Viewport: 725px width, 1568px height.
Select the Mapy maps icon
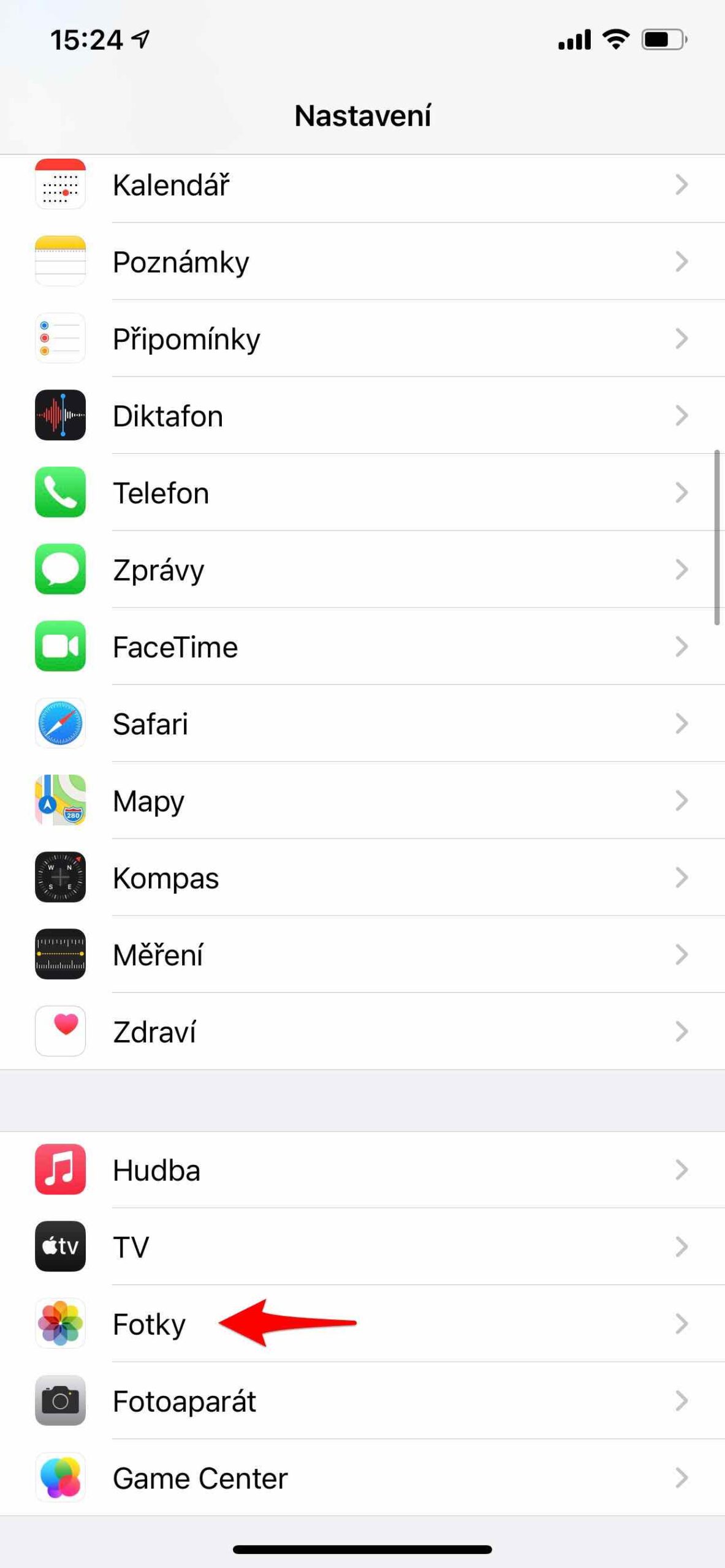pyautogui.click(x=60, y=801)
